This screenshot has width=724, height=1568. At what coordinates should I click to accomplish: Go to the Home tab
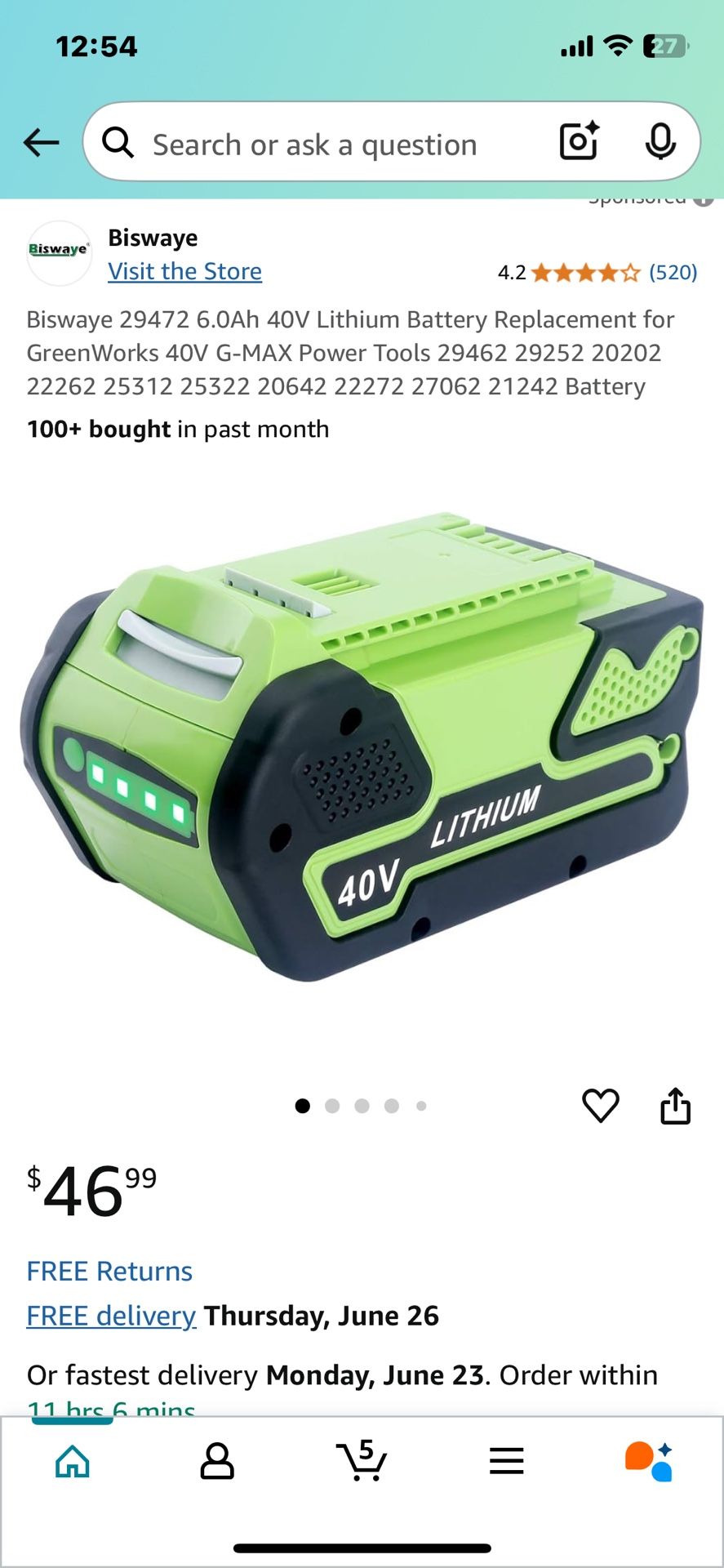pyautogui.click(x=73, y=1461)
